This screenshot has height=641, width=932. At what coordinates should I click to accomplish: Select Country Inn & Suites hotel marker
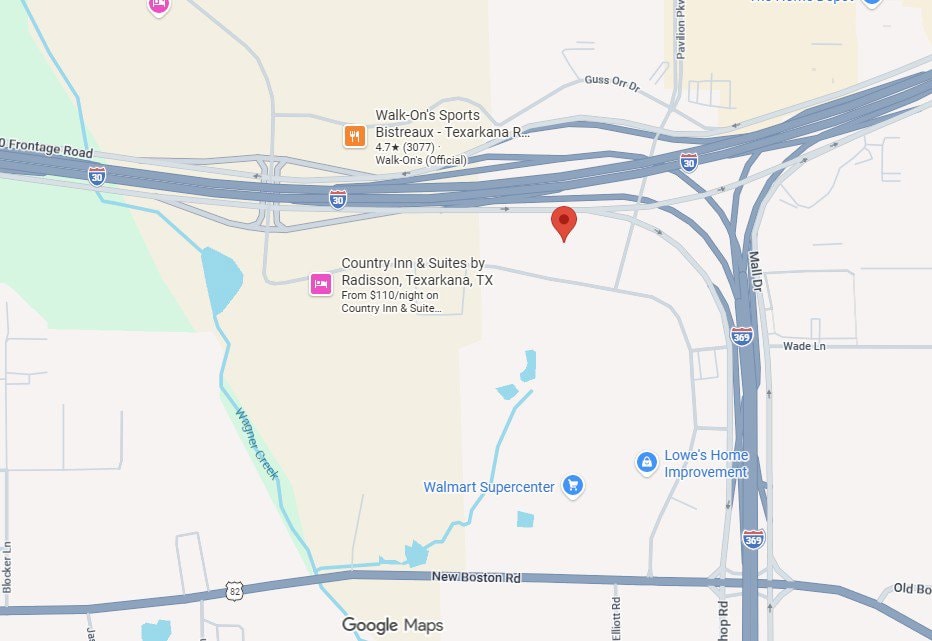pyautogui.click(x=321, y=284)
